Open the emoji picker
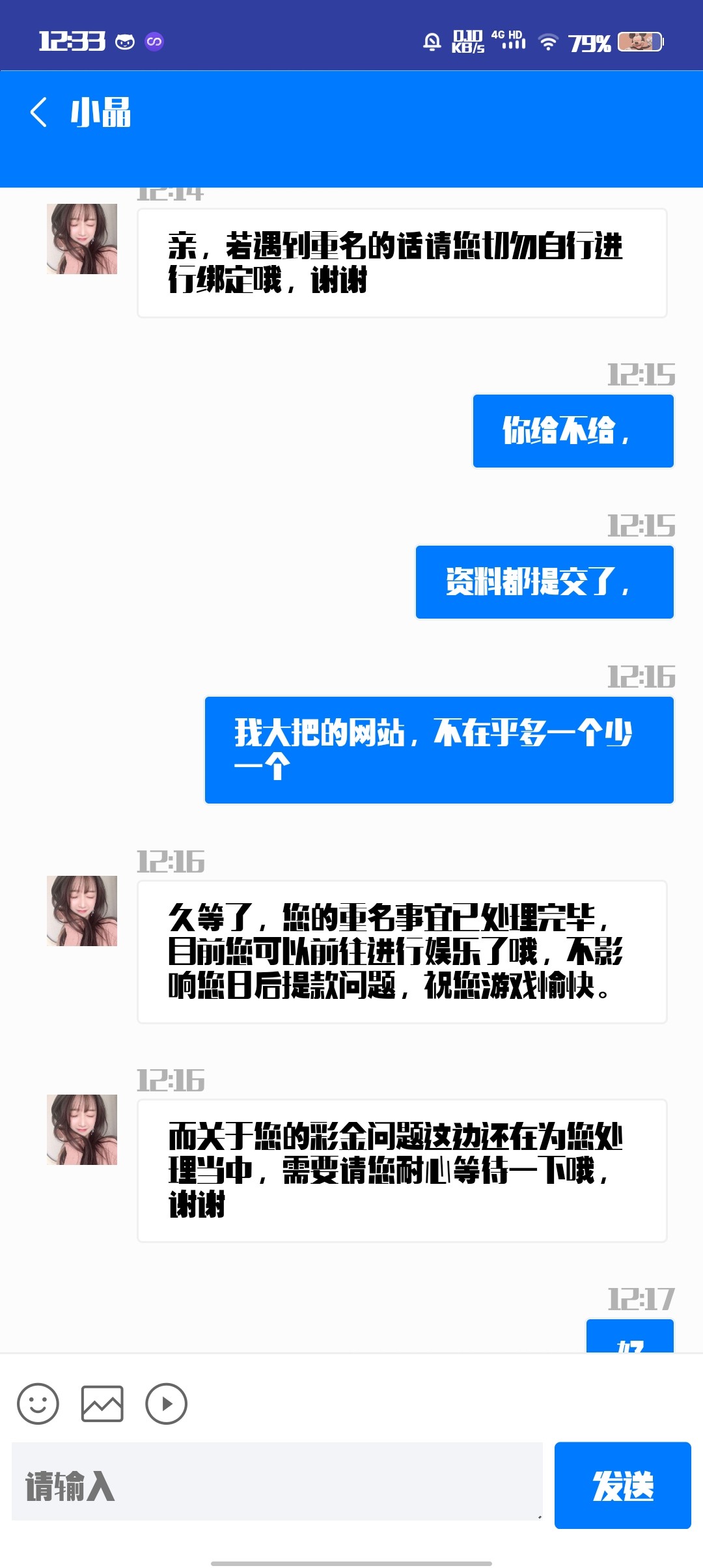The image size is (703, 1568). tap(38, 1403)
